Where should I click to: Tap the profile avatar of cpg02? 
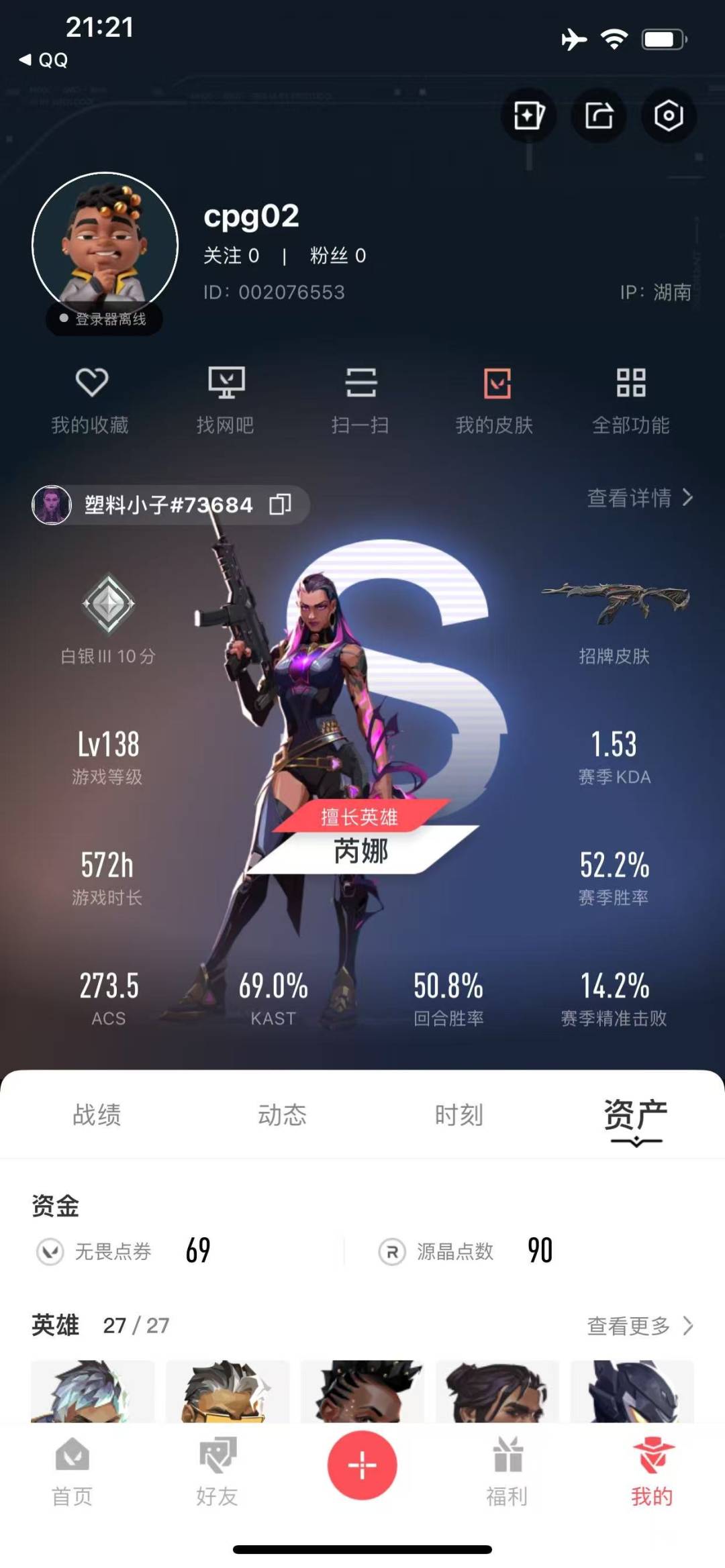click(105, 246)
